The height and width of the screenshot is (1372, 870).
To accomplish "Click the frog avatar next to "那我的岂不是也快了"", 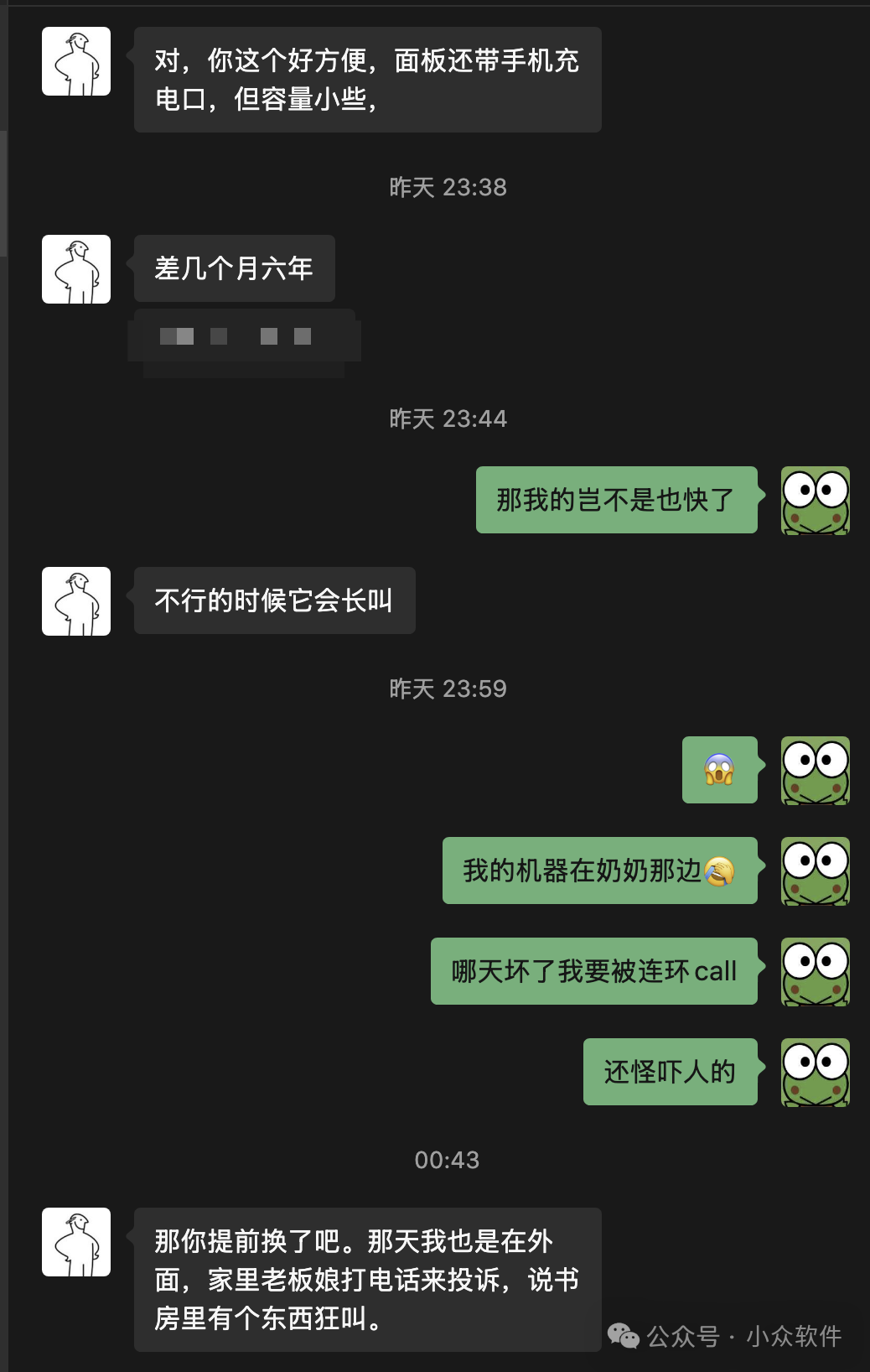I will point(814,500).
